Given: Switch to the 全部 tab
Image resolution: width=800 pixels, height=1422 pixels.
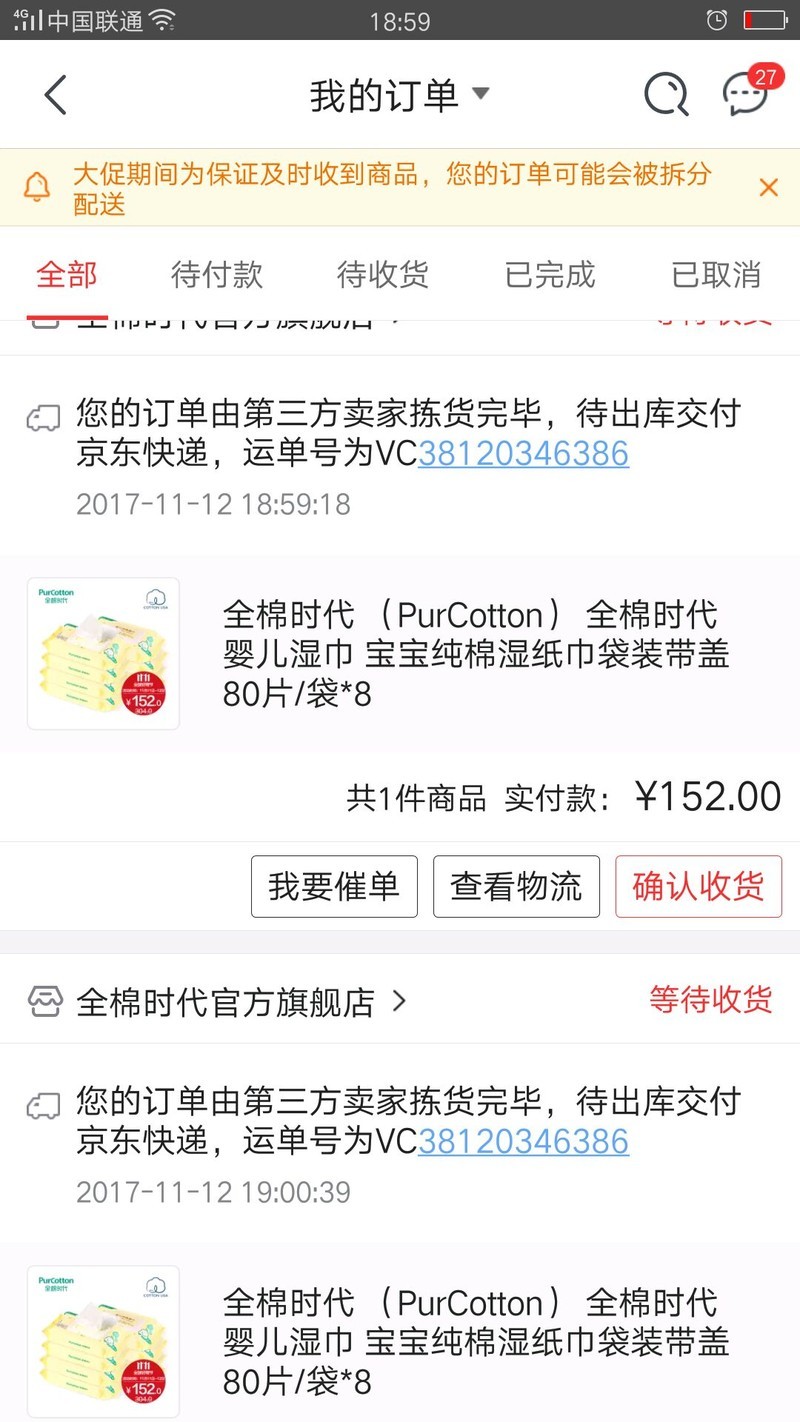Looking at the screenshot, I should coord(67,275).
